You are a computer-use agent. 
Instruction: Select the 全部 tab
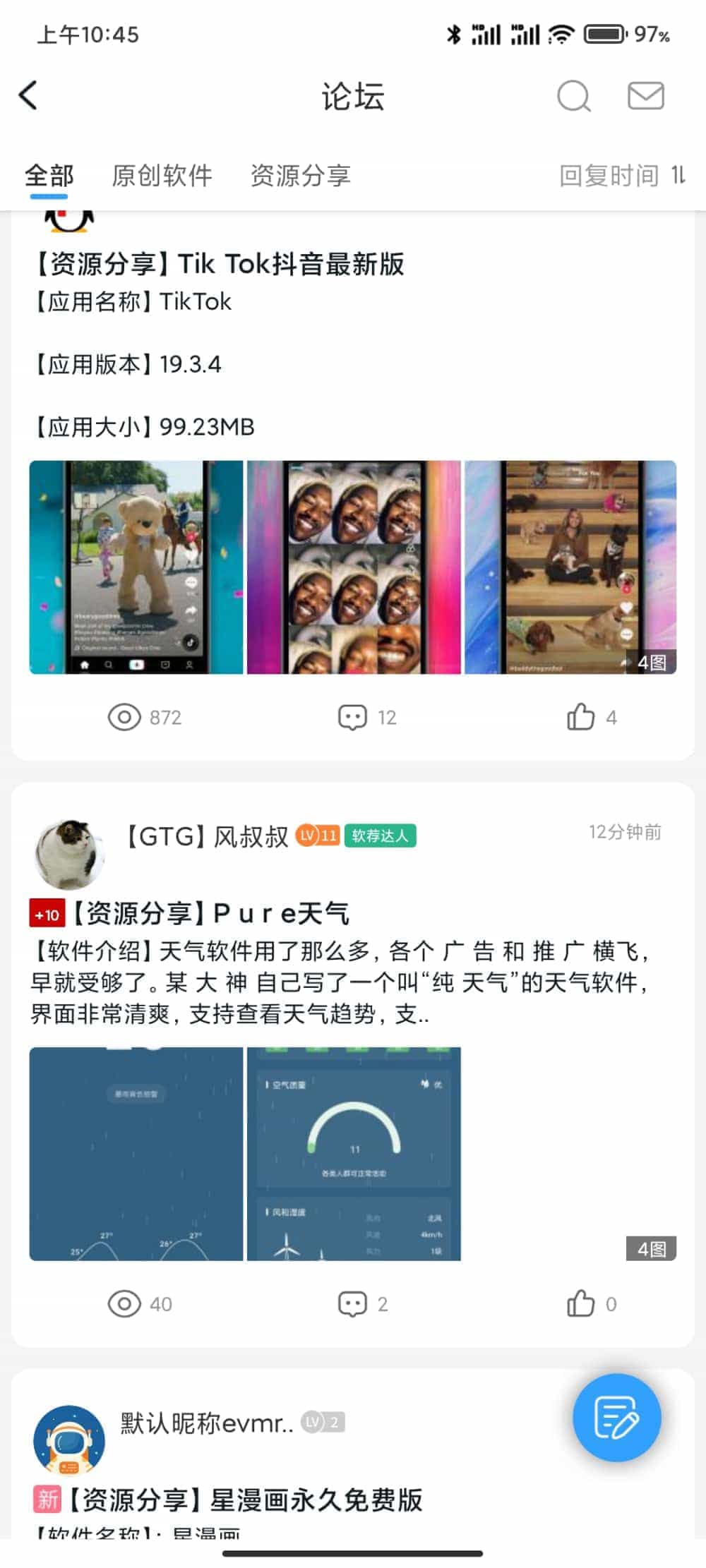click(x=49, y=176)
